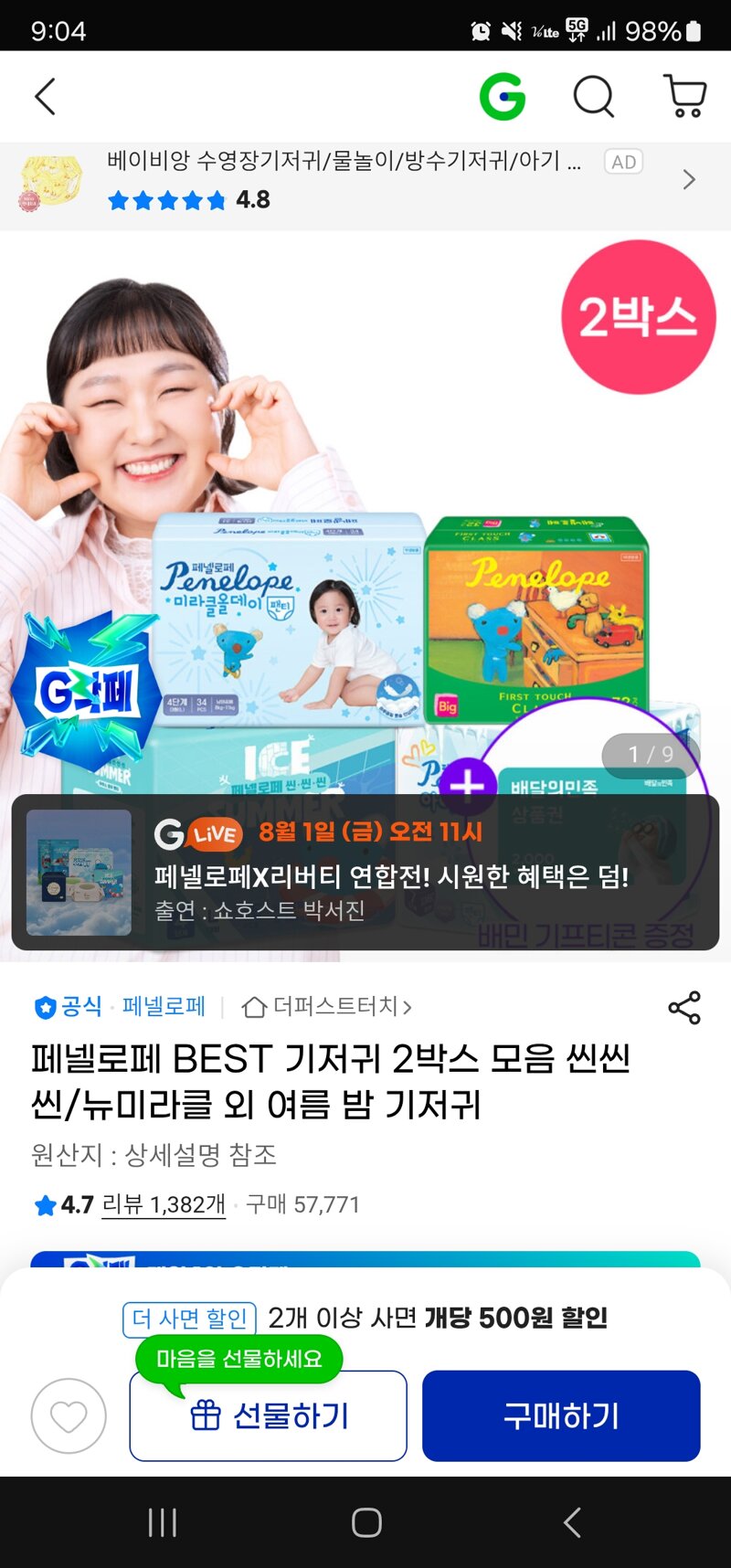Tap the system home button
Image resolution: width=731 pixels, height=1568 pixels.
tap(366, 1522)
